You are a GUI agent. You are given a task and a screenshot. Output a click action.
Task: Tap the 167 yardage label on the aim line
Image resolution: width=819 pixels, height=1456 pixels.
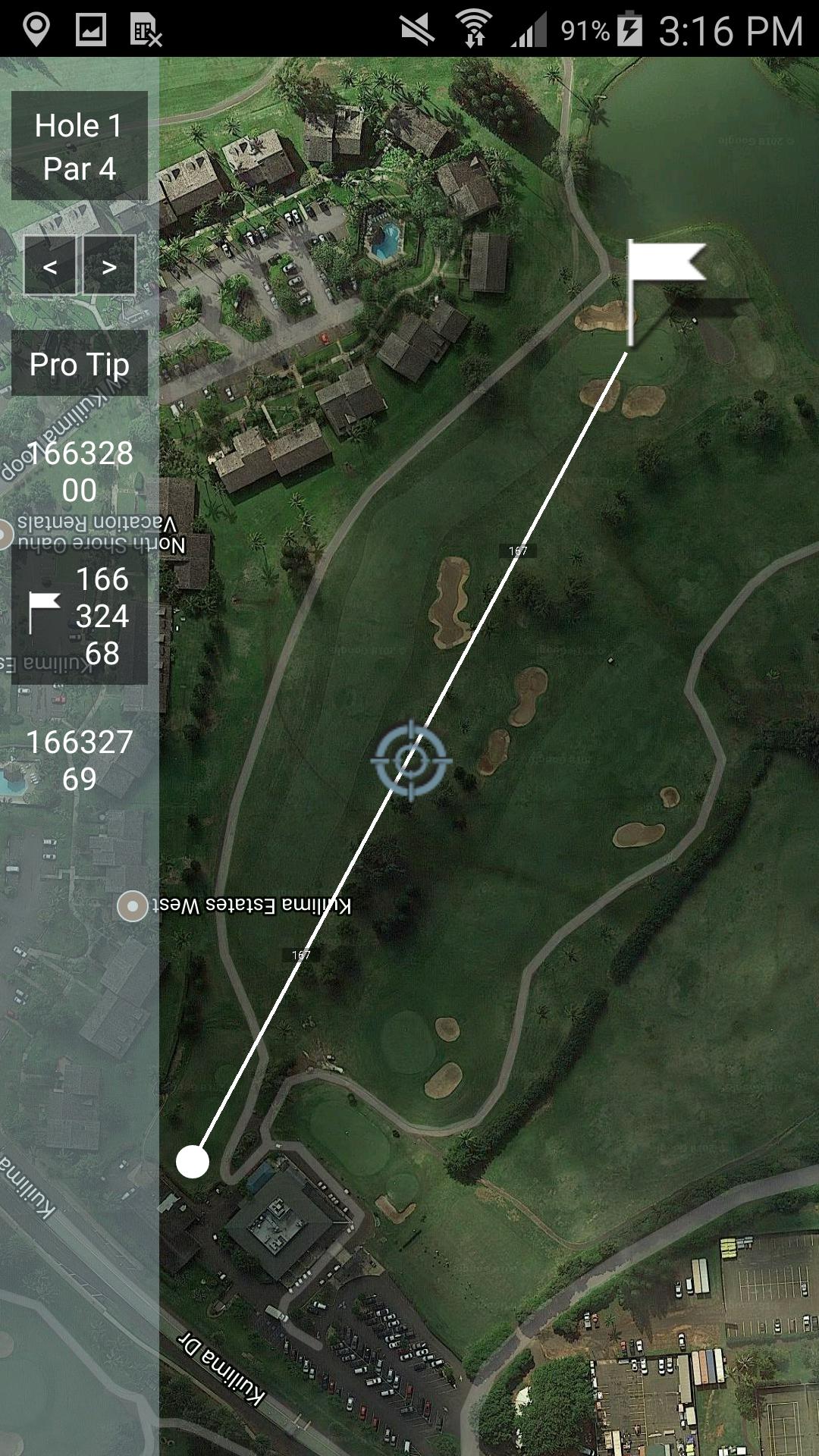click(517, 551)
